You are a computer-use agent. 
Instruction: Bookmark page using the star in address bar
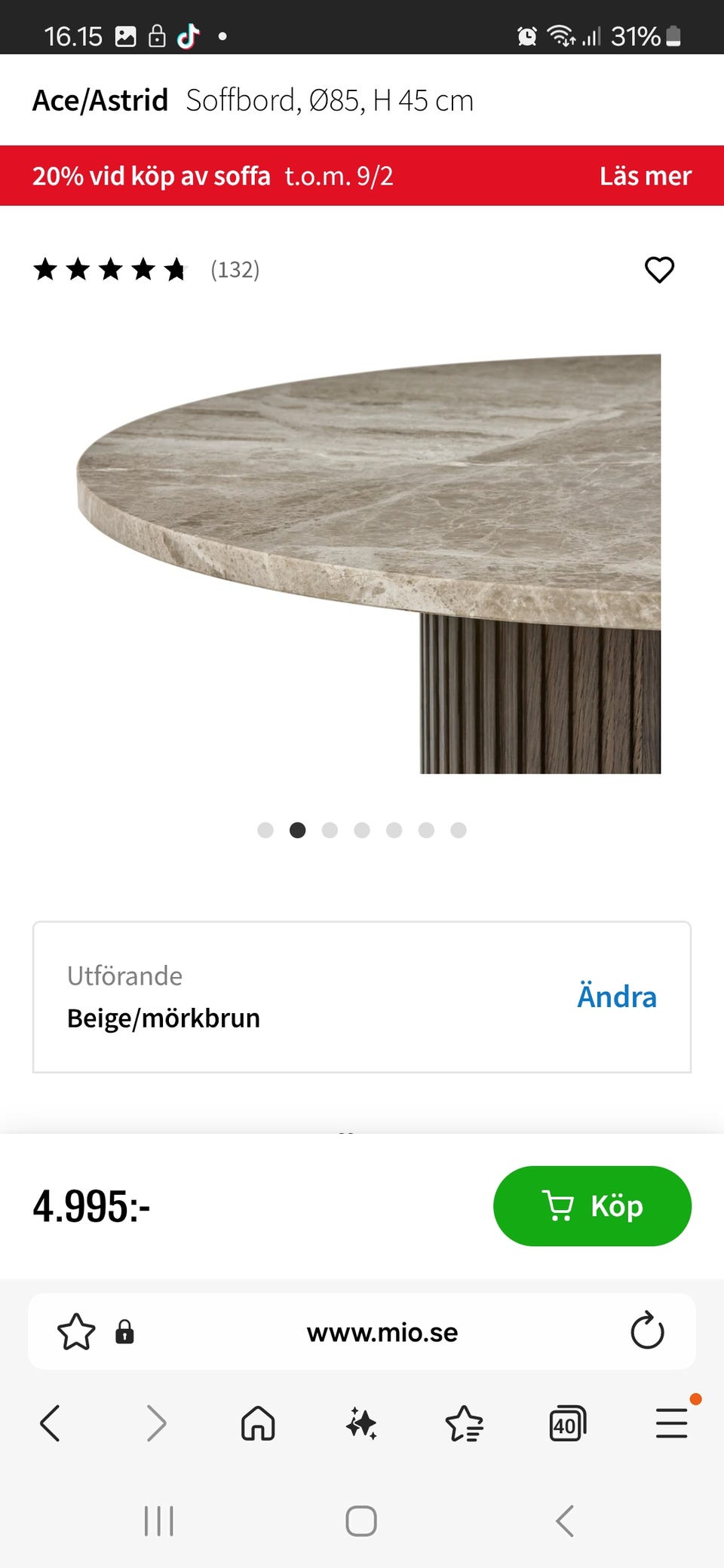coord(75,1331)
